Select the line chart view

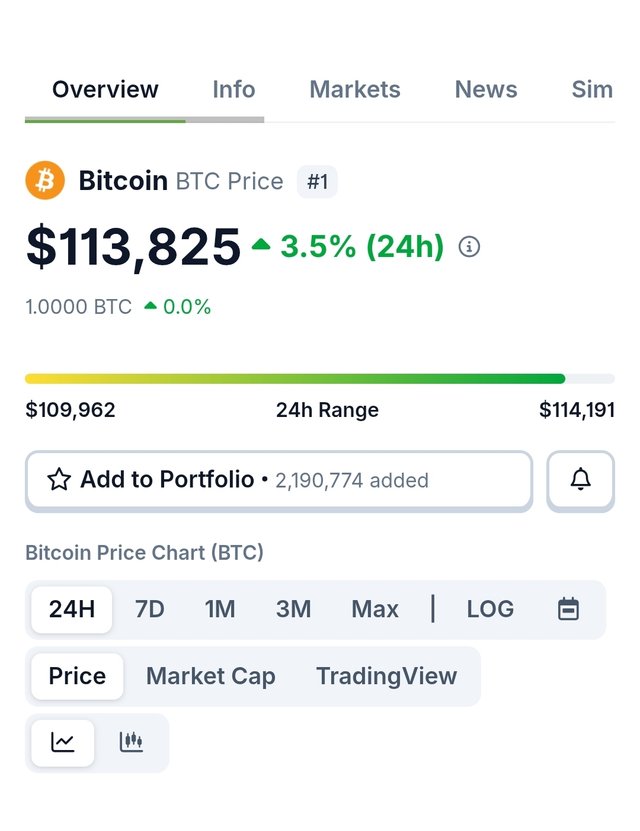point(63,742)
